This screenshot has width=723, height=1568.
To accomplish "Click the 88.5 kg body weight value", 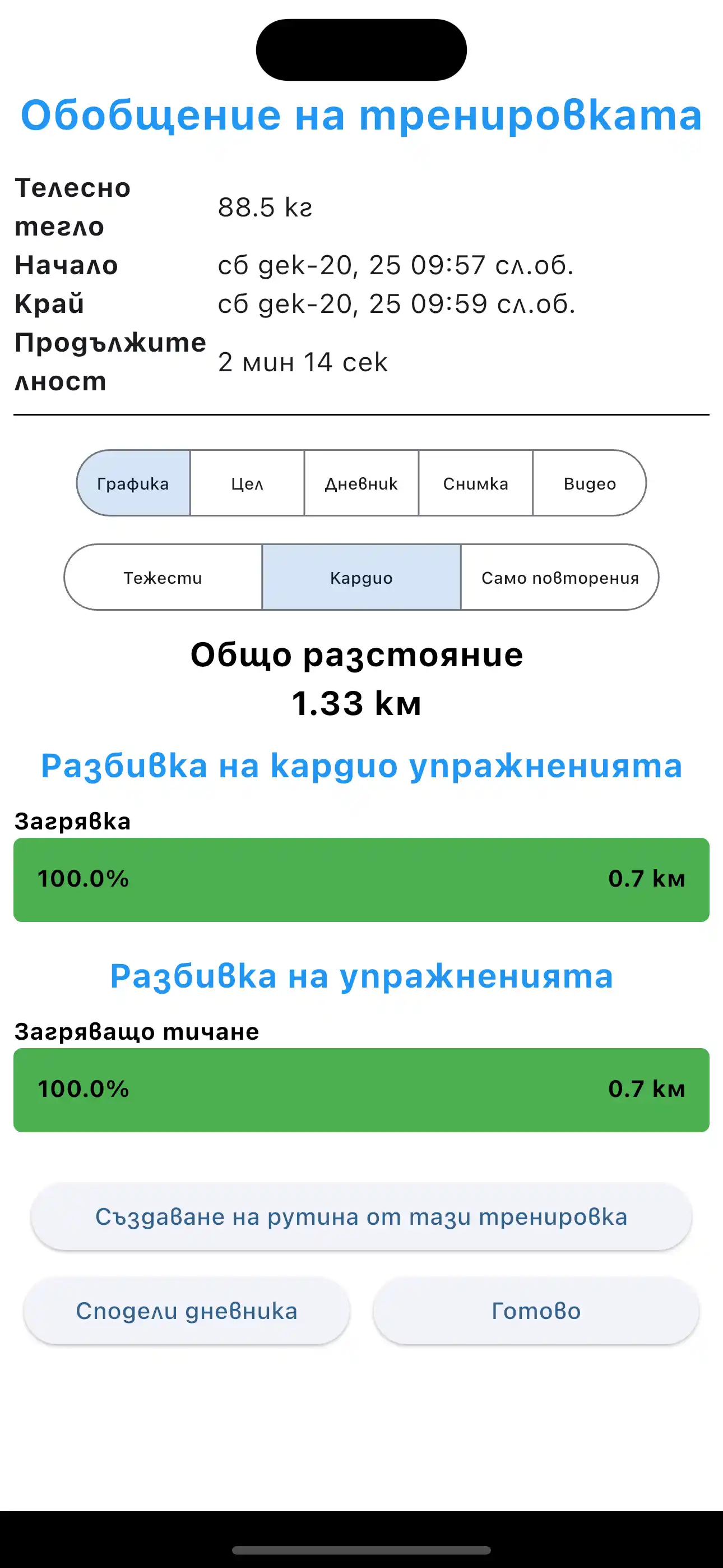I will point(265,207).
